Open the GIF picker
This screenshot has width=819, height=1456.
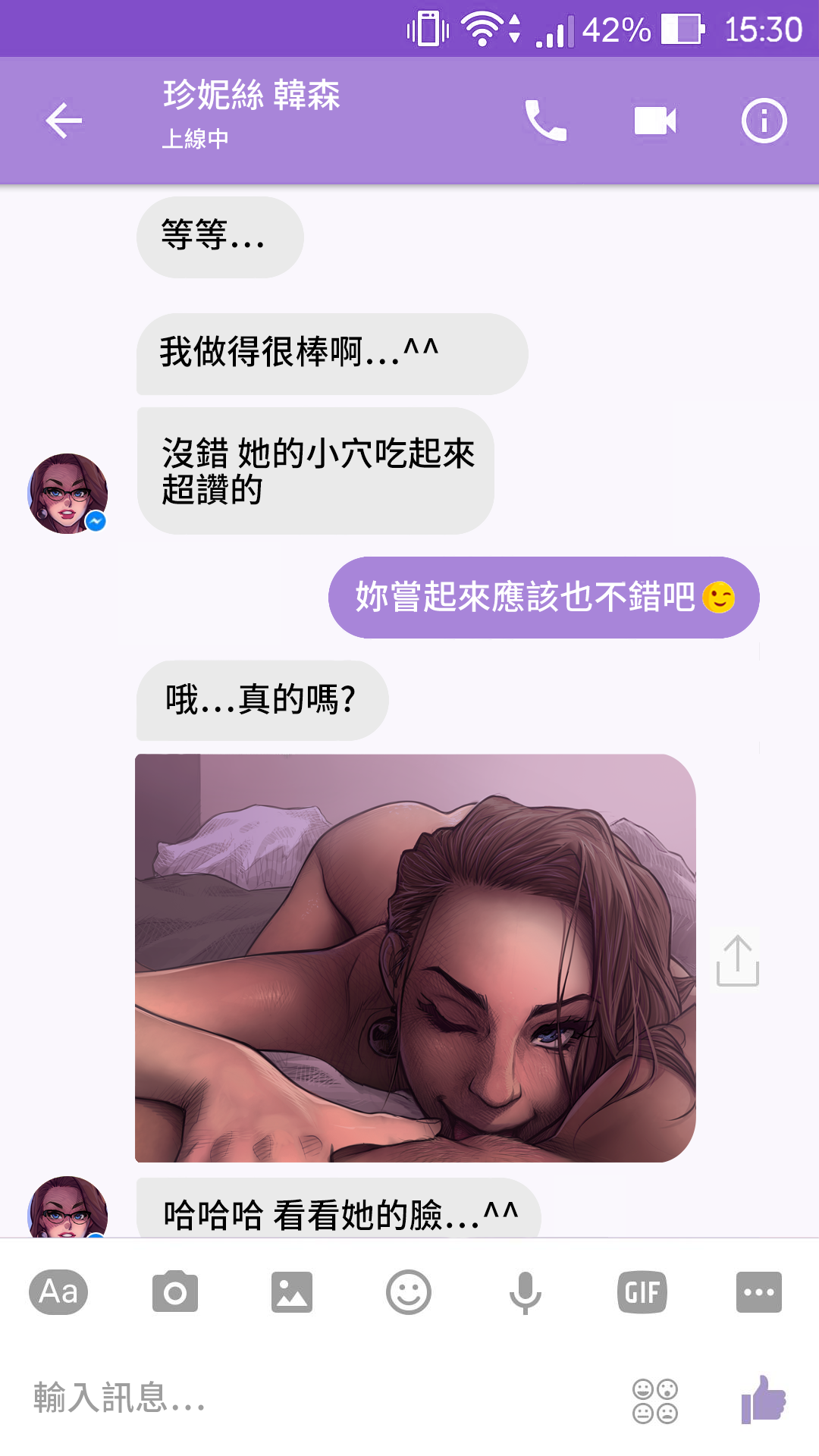point(642,1292)
